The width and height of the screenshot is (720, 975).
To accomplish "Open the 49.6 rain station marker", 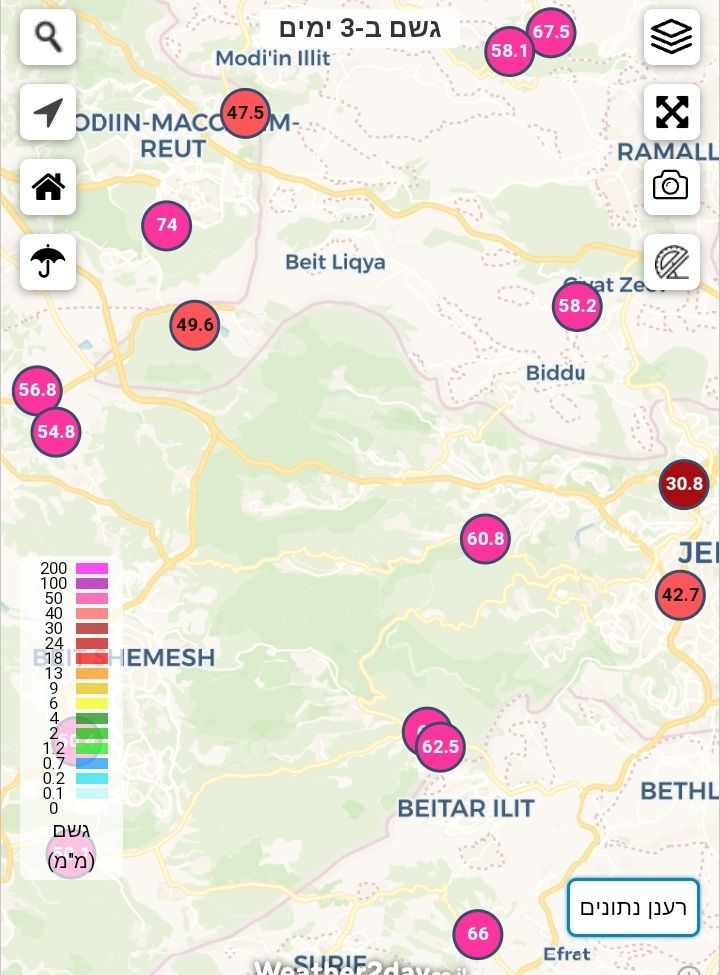I will [195, 325].
